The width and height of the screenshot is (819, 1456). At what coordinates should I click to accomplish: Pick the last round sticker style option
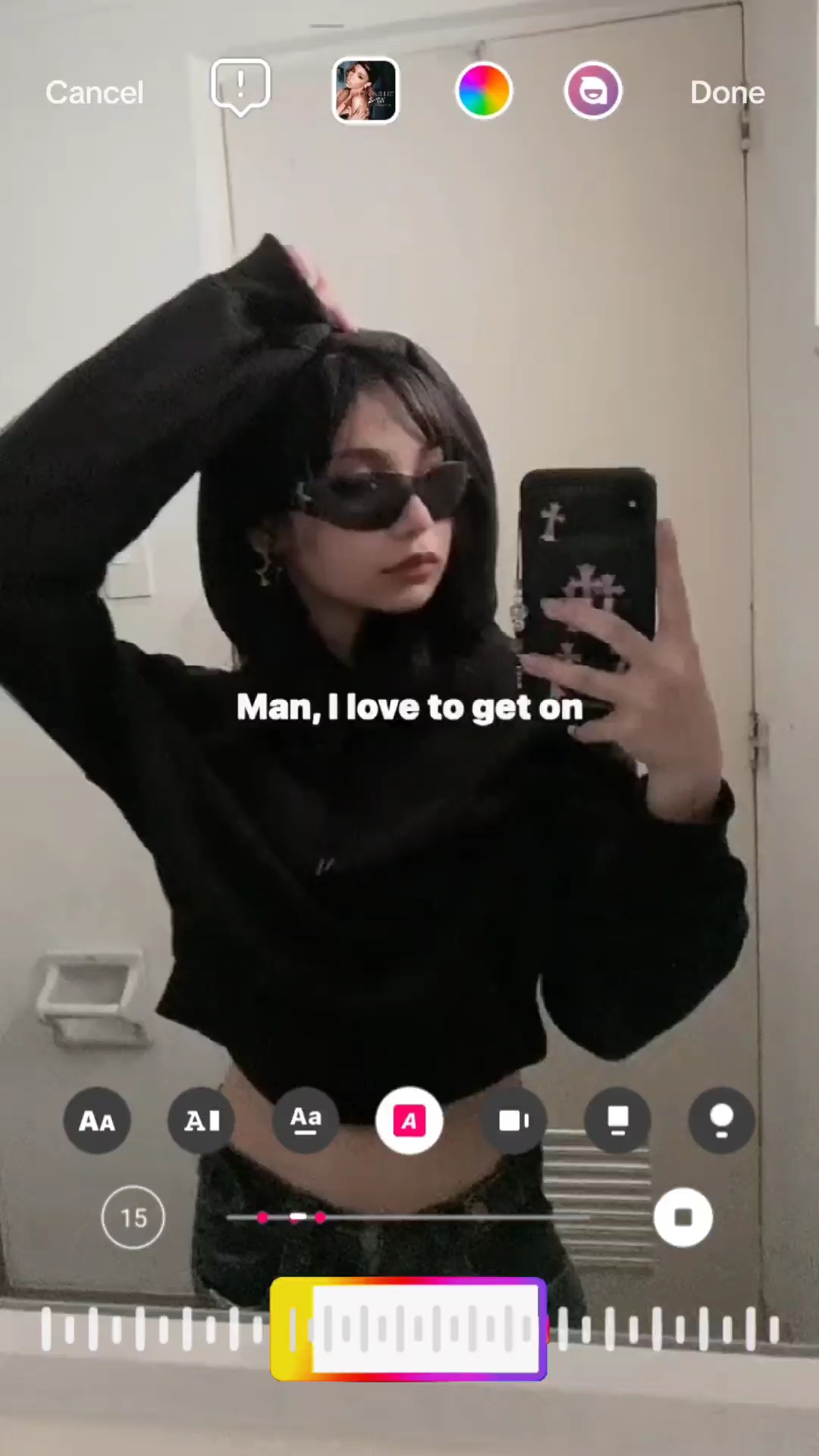click(721, 1121)
